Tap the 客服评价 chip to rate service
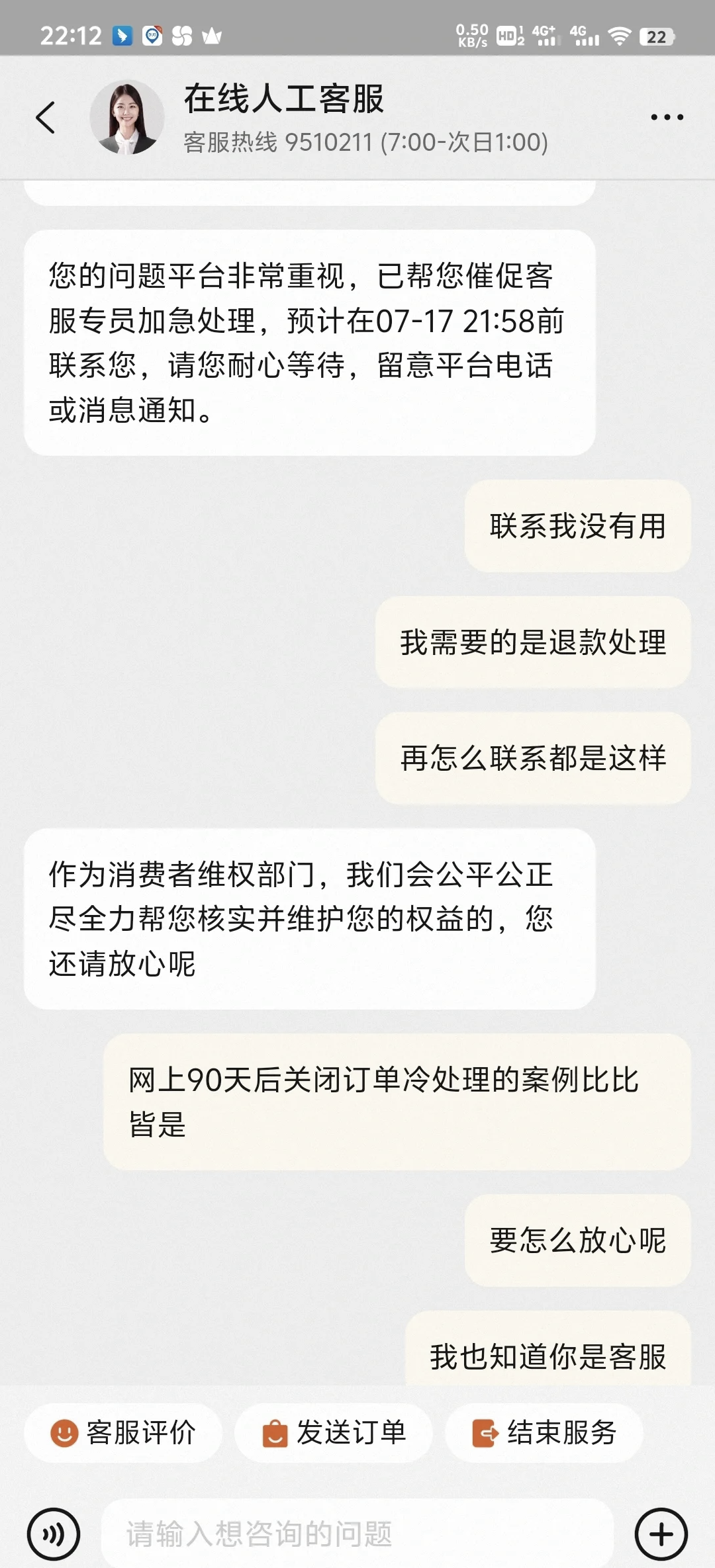The width and height of the screenshot is (715, 1568). pos(123,1433)
